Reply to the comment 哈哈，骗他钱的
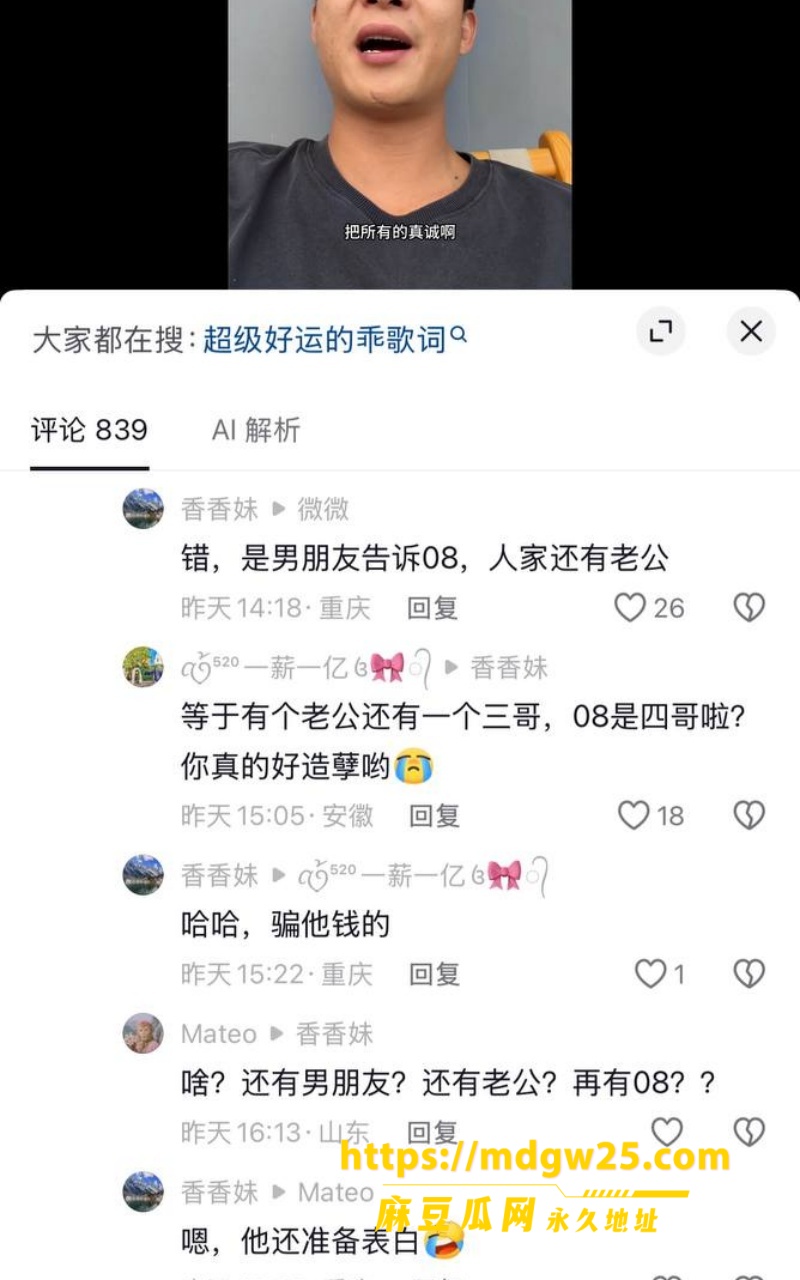This screenshot has height=1280, width=800. tap(433, 973)
